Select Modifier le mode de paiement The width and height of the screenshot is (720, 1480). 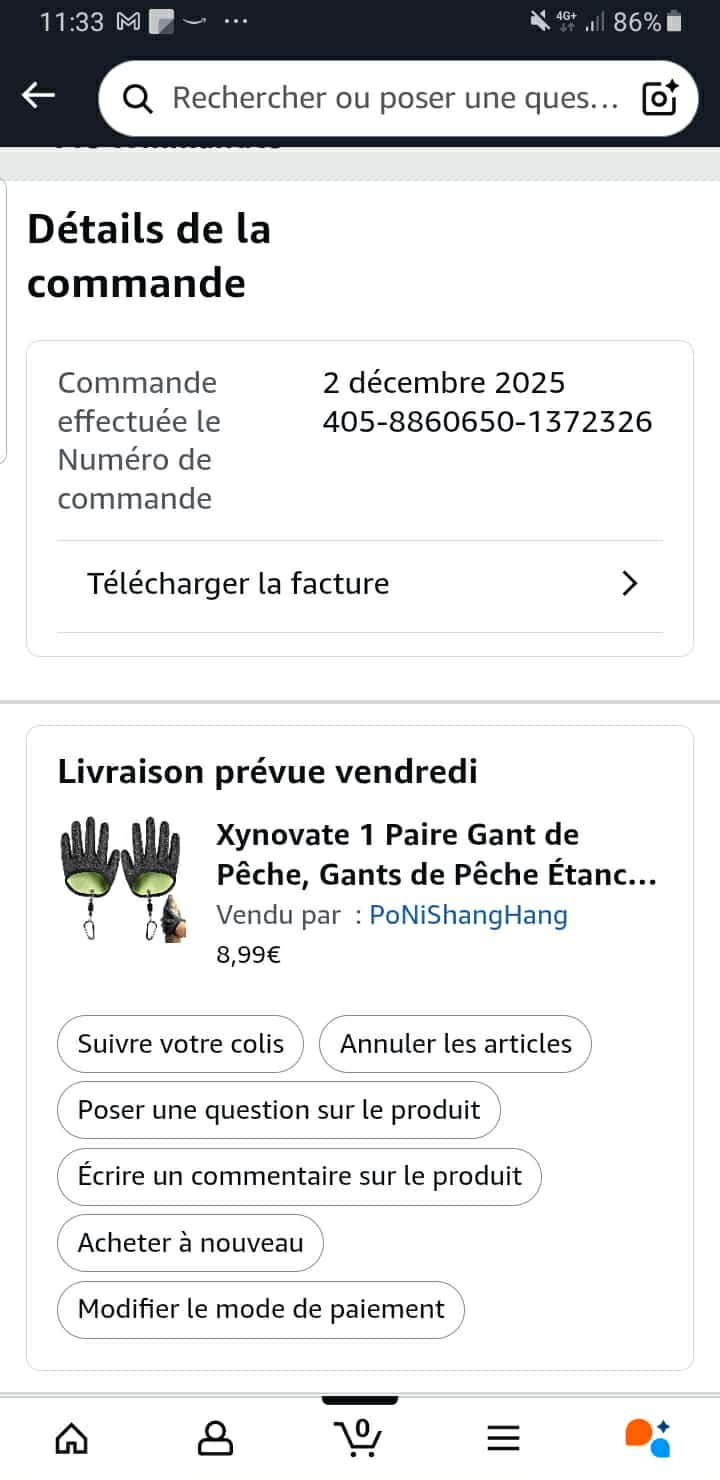coord(261,1309)
